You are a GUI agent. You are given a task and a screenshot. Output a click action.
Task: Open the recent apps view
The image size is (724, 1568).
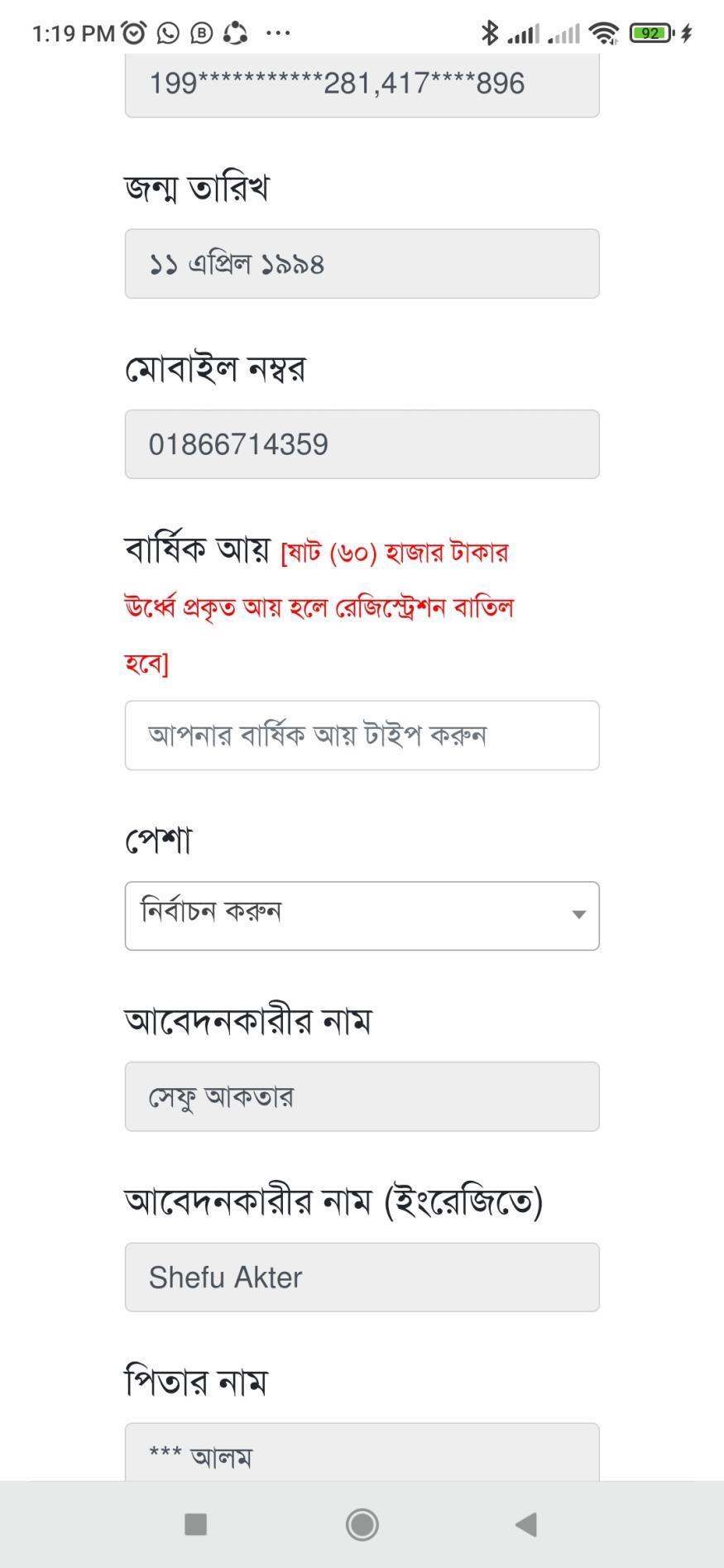[x=195, y=1523]
